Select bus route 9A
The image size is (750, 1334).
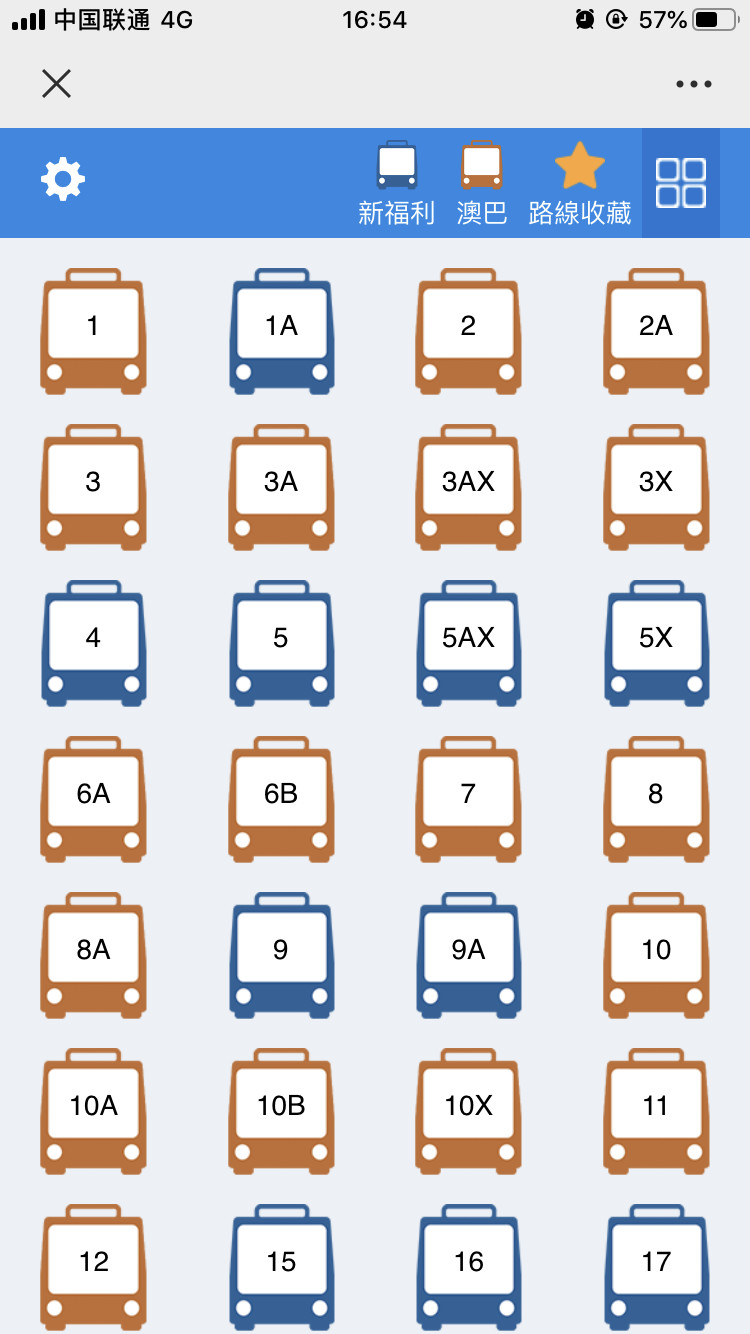tap(468, 955)
